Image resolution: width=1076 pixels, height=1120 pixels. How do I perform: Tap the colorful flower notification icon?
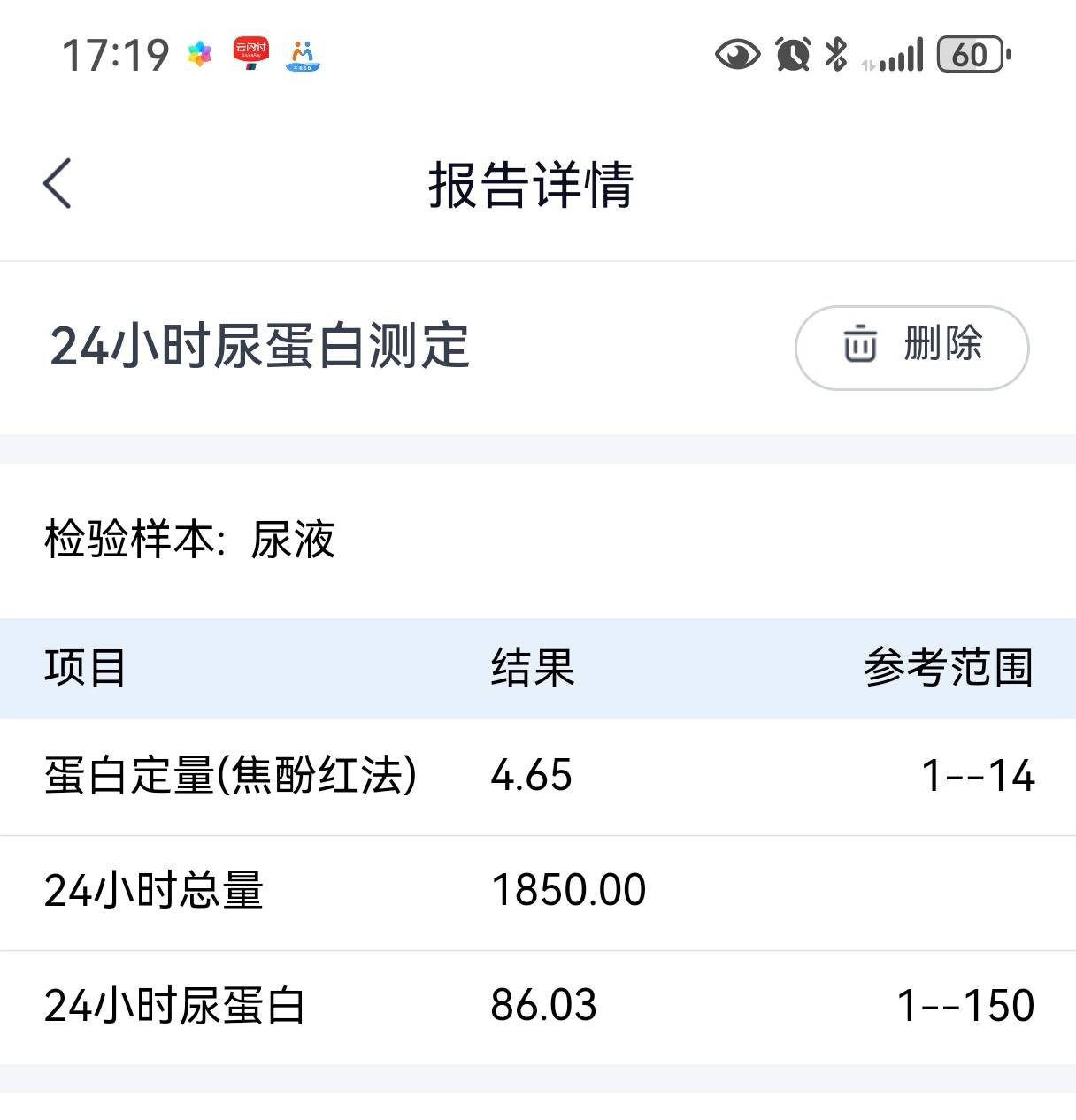coord(200,54)
